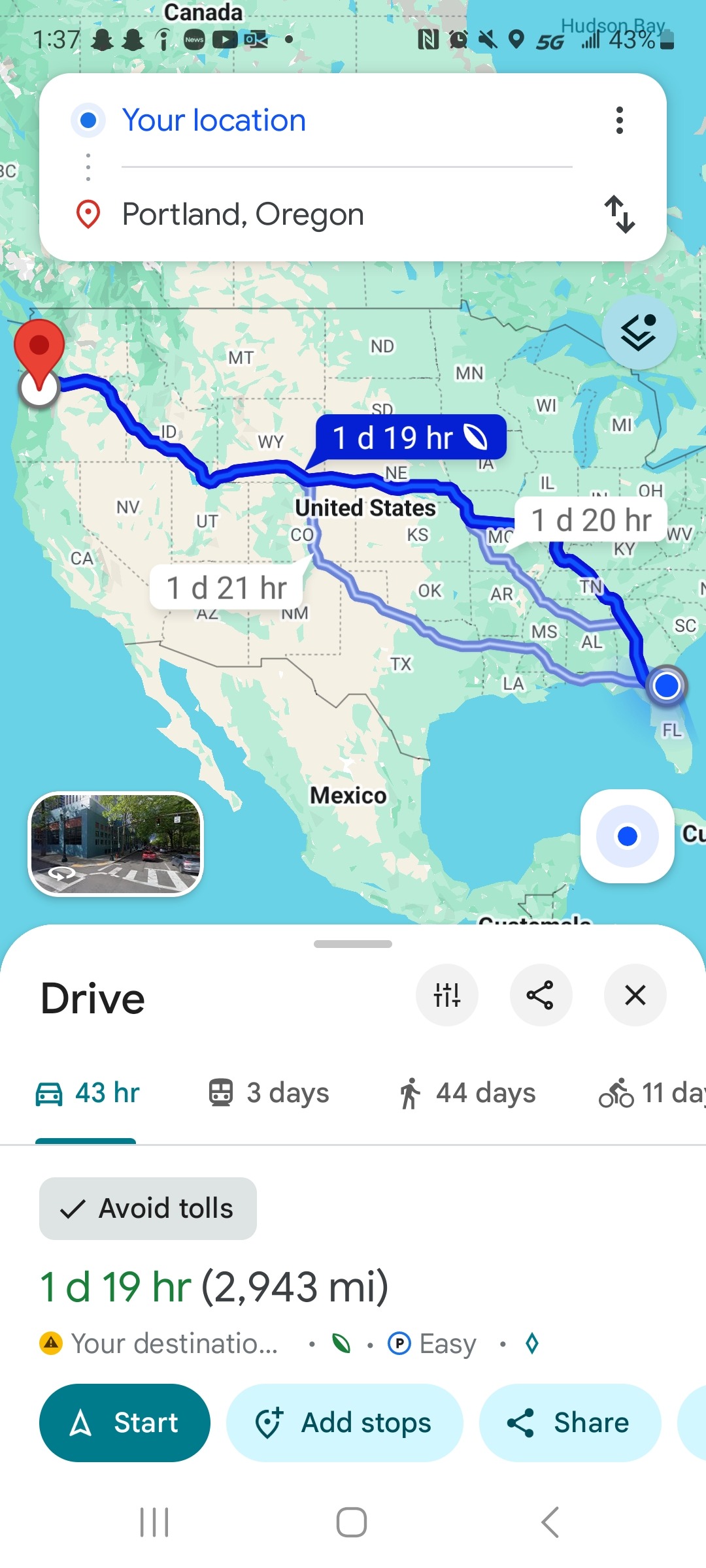Screen dimensions: 706x1568
Task: Toggle the Avoid tolls chip
Action: pyautogui.click(x=148, y=1209)
